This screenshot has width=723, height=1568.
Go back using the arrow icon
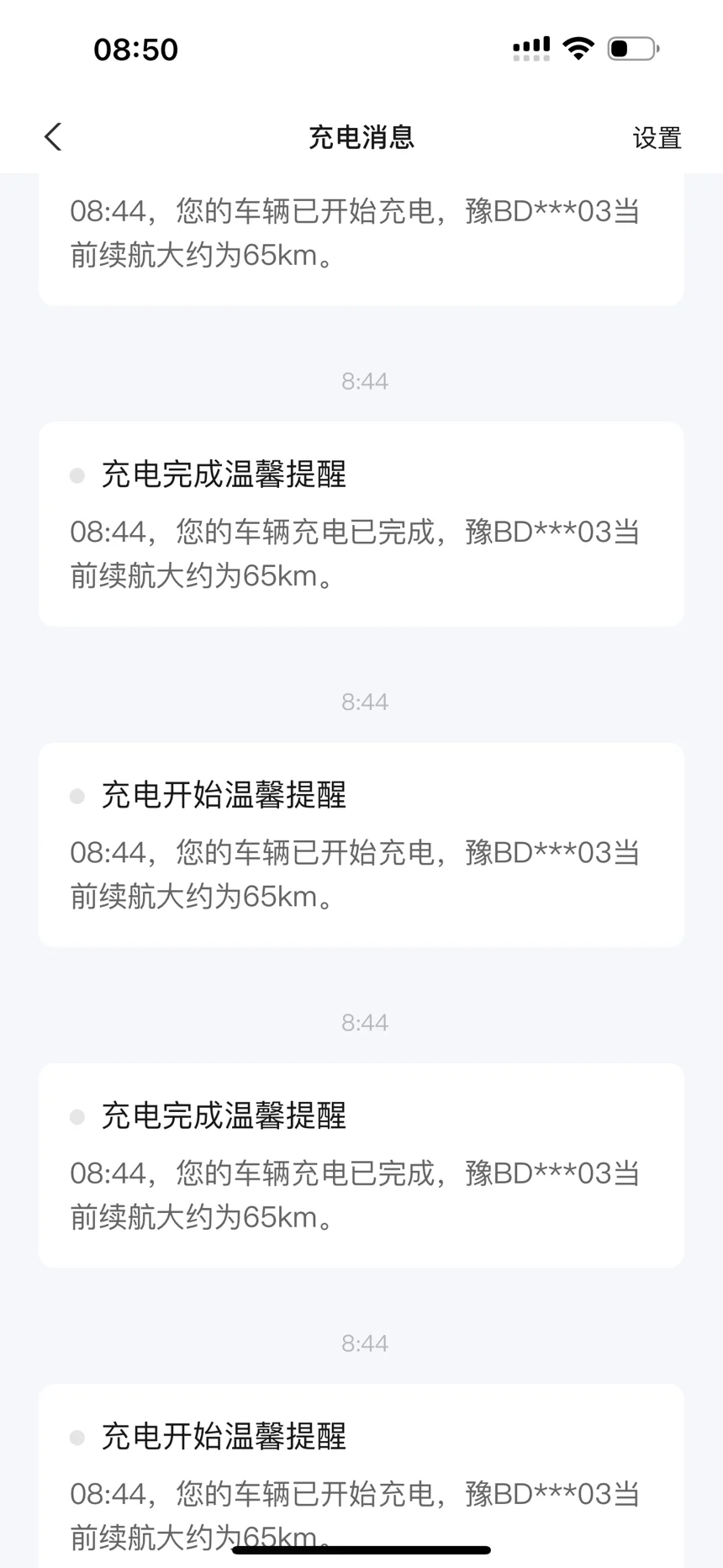click(x=53, y=136)
